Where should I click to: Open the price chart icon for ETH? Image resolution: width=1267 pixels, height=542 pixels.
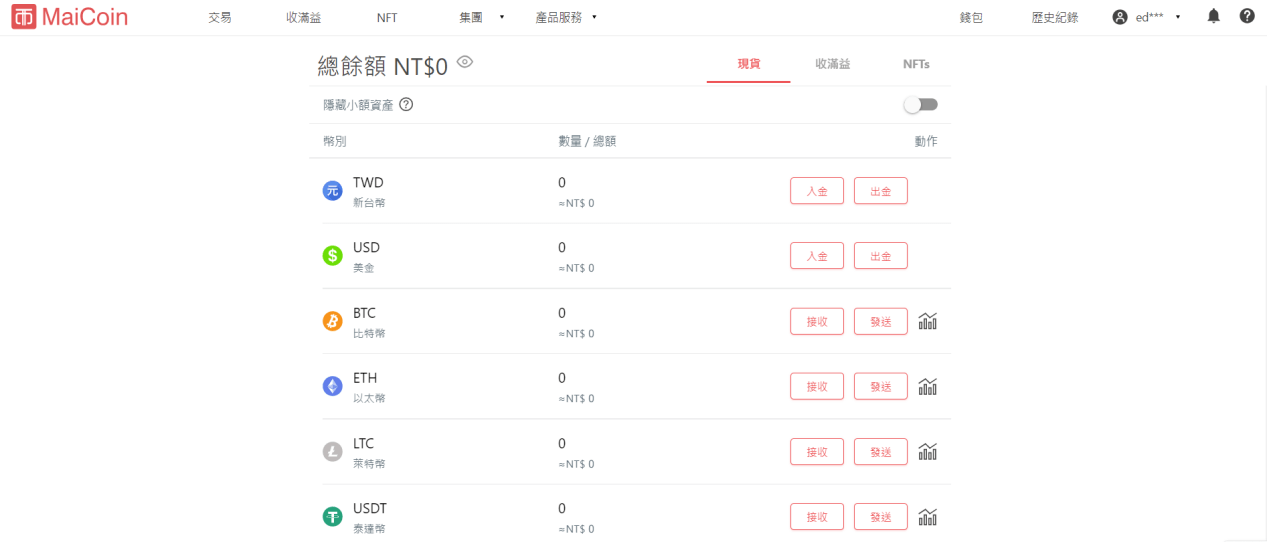928,386
